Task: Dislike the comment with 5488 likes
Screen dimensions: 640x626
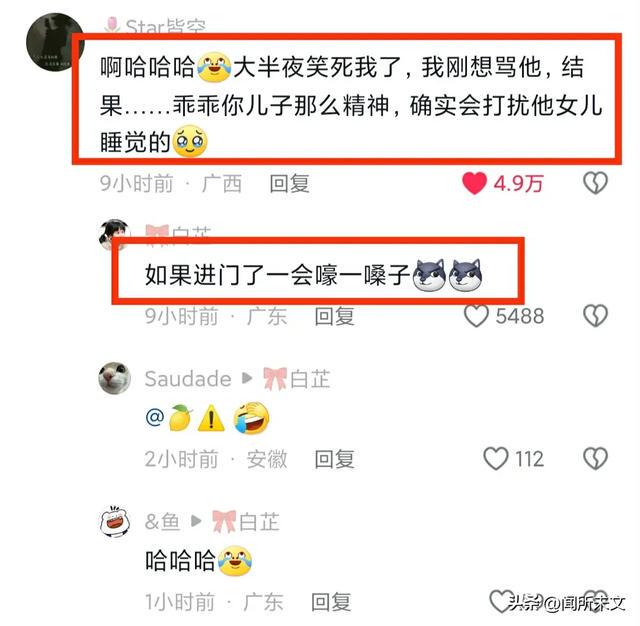Action: tap(596, 316)
